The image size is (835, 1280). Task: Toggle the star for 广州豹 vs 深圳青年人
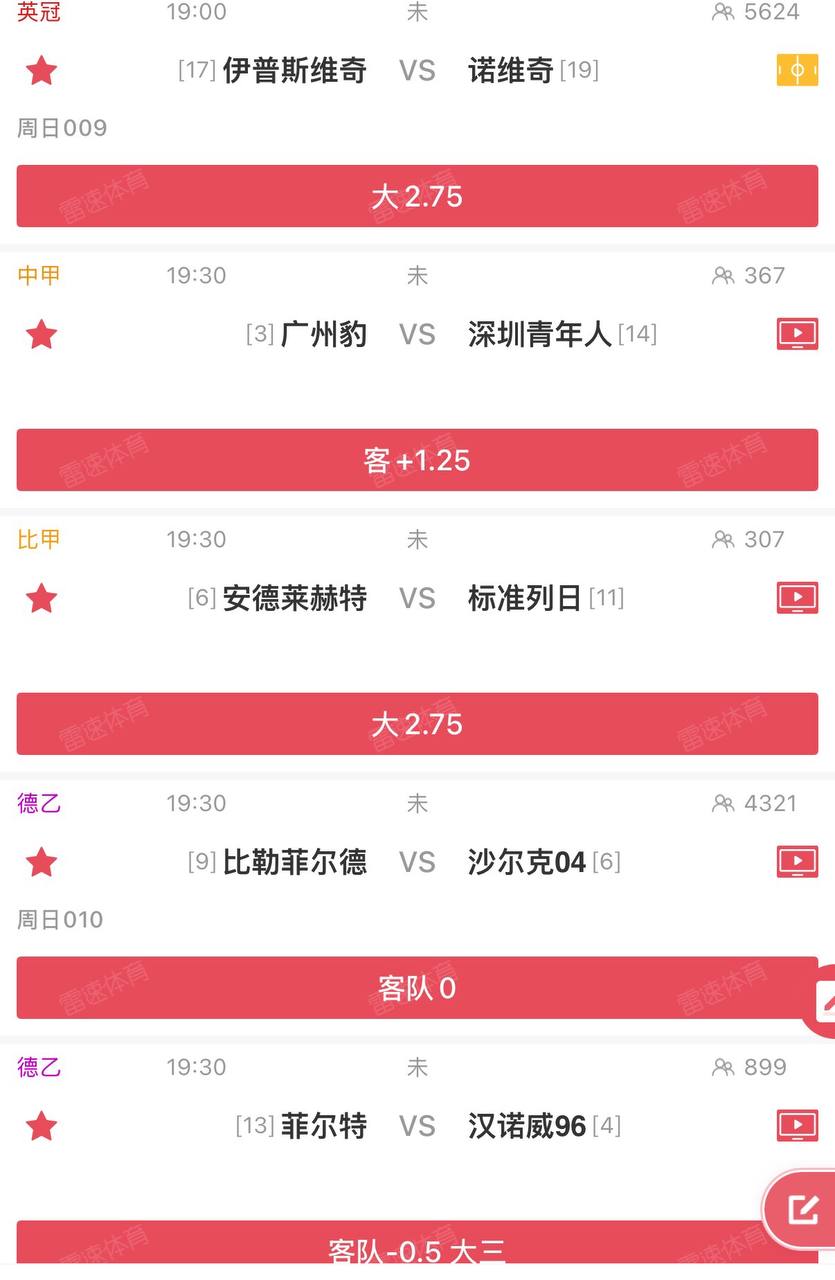tap(41, 334)
